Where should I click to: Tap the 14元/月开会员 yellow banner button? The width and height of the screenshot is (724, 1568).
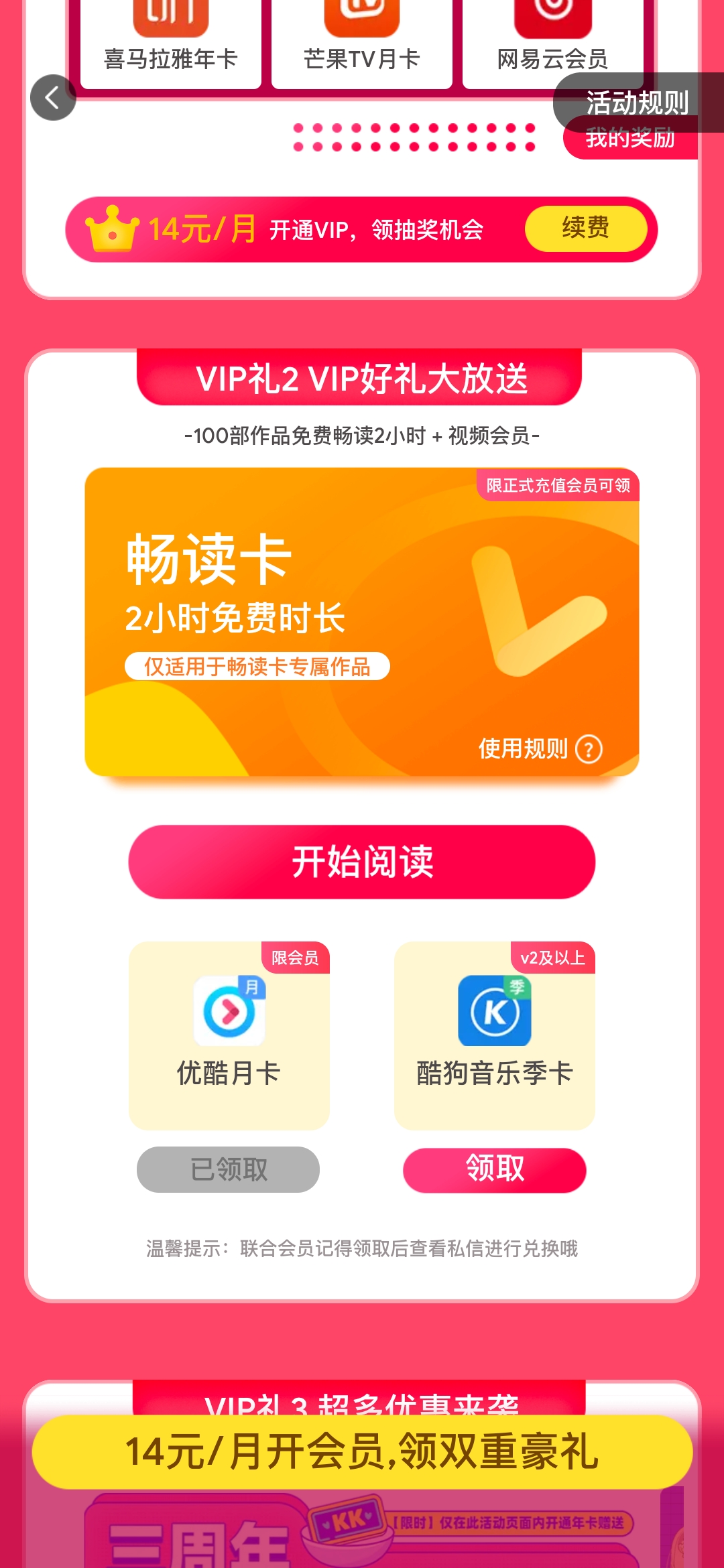(x=362, y=1452)
